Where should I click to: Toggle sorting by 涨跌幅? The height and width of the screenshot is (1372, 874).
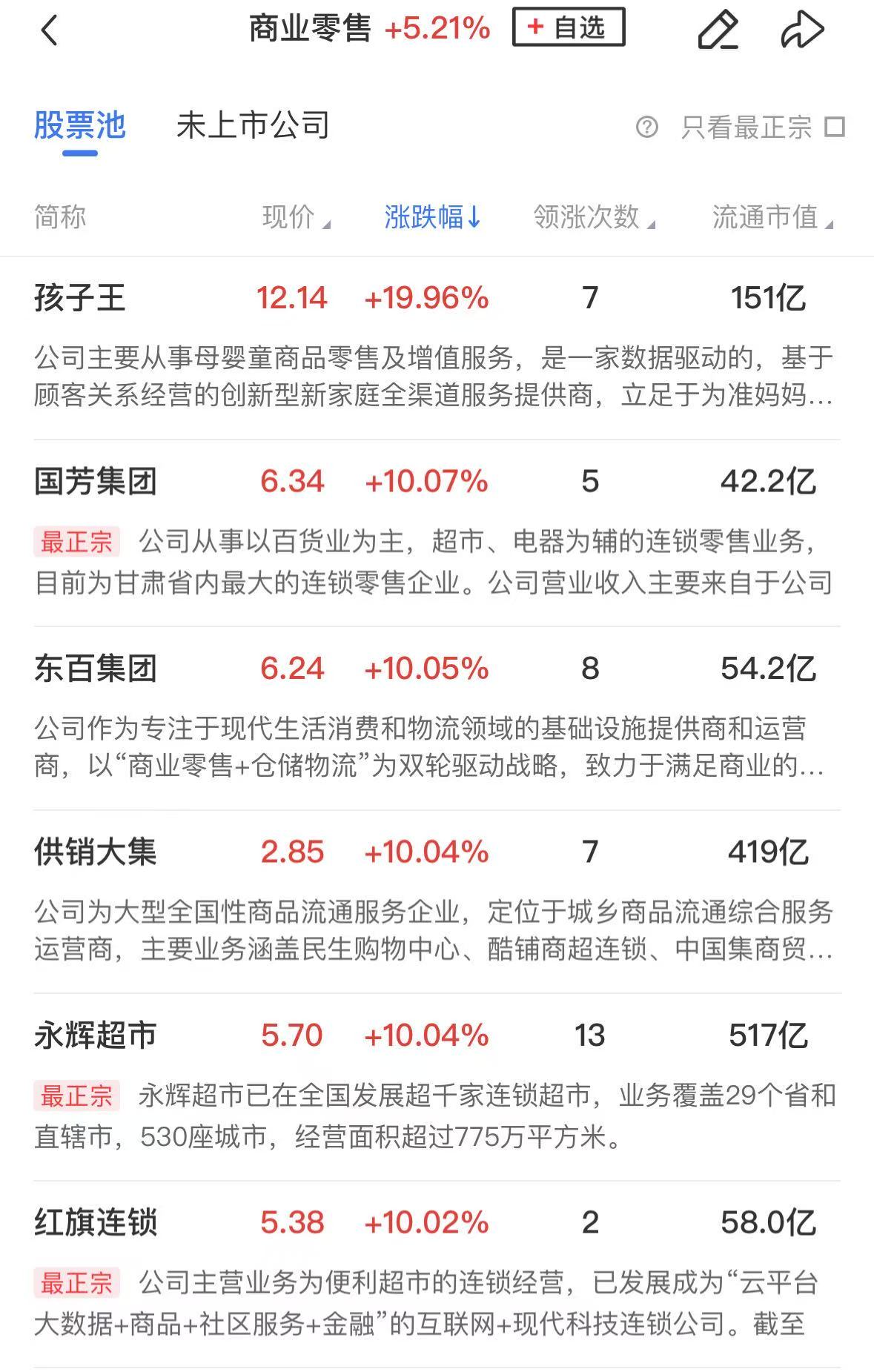[x=432, y=217]
